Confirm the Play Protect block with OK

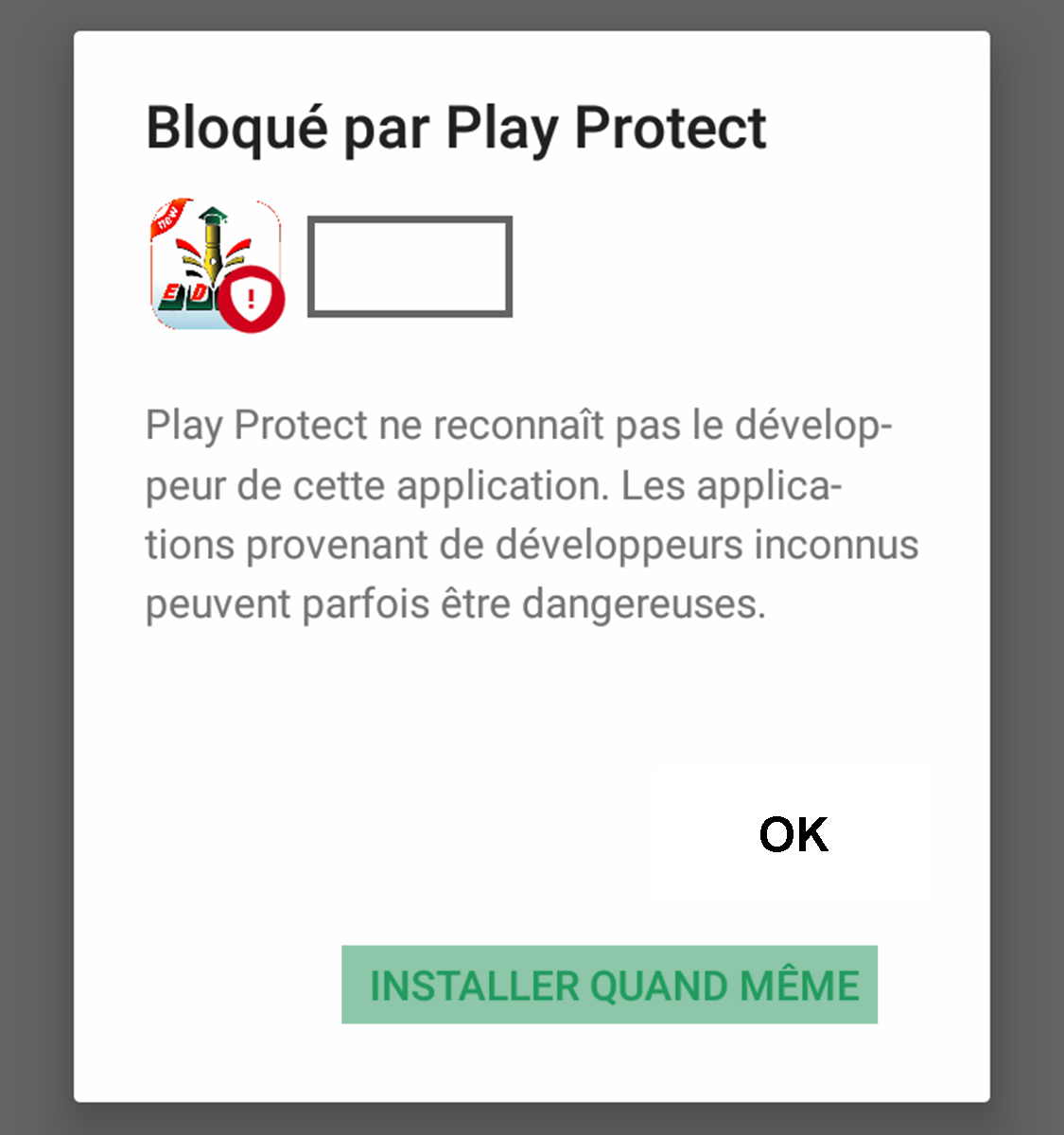pyautogui.click(x=794, y=834)
